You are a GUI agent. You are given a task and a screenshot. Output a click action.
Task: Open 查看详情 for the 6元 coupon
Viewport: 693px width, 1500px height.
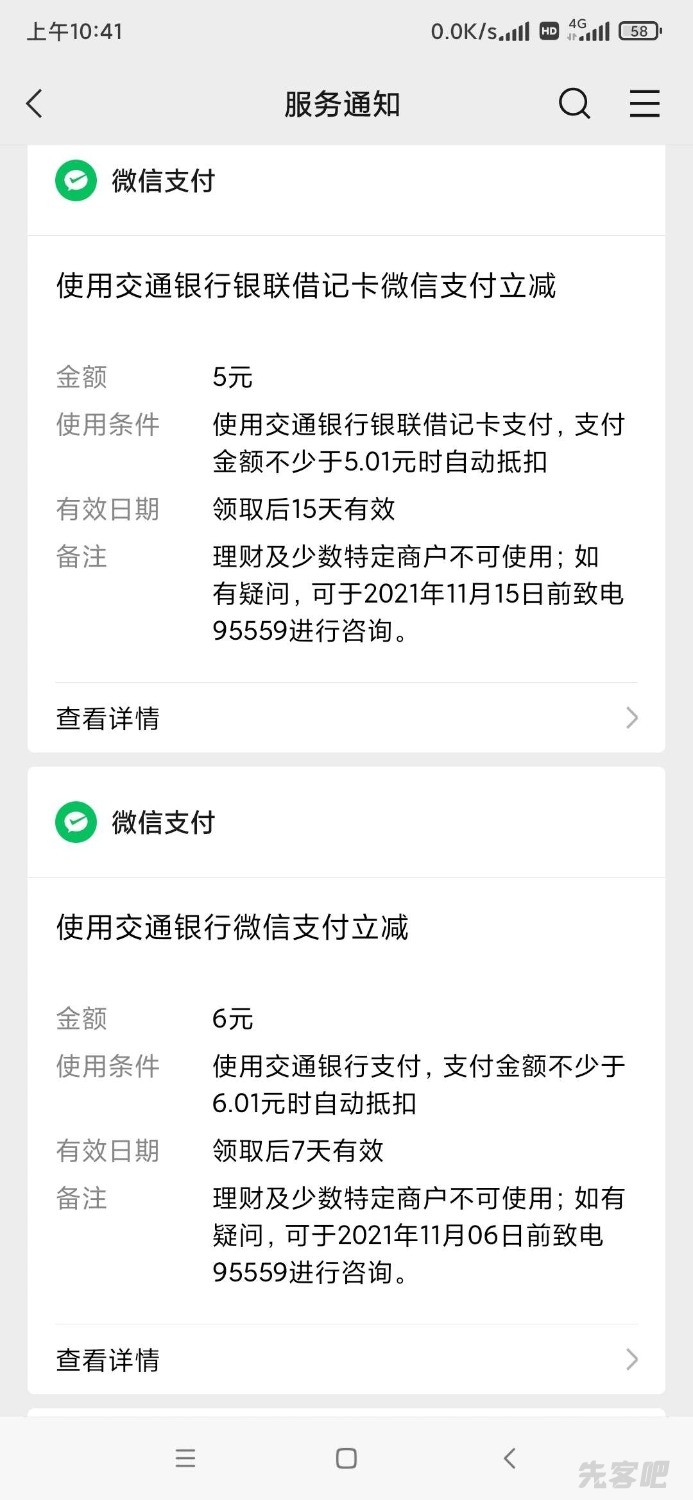346,1360
